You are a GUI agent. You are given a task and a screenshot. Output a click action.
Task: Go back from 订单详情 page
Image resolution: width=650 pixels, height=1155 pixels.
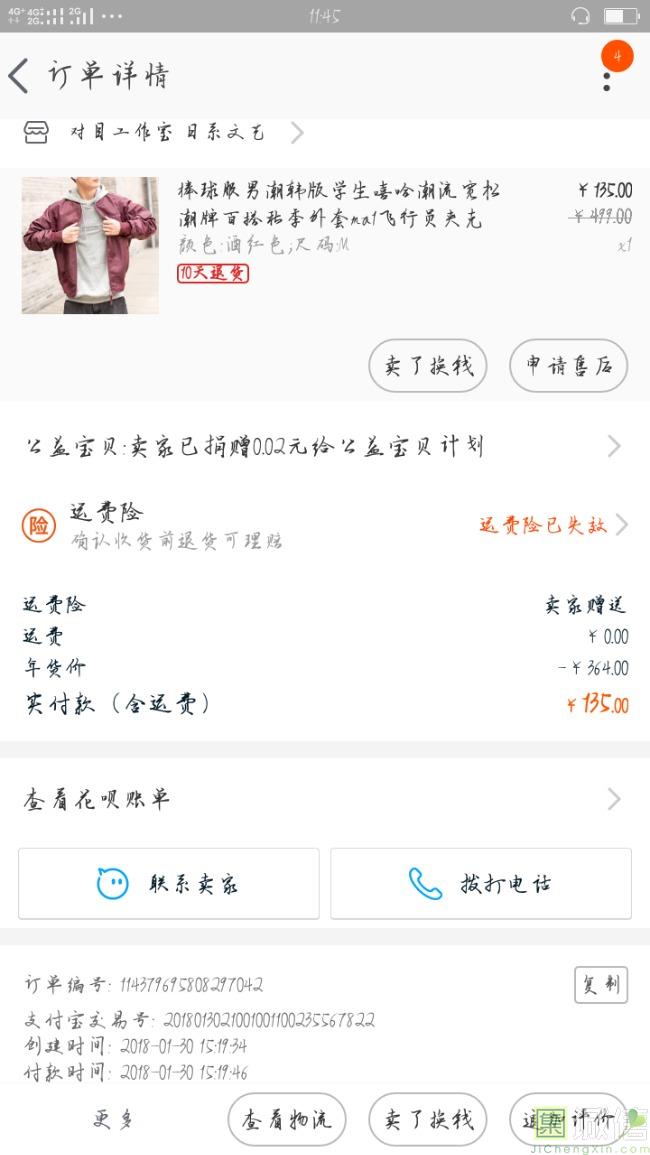coord(19,76)
